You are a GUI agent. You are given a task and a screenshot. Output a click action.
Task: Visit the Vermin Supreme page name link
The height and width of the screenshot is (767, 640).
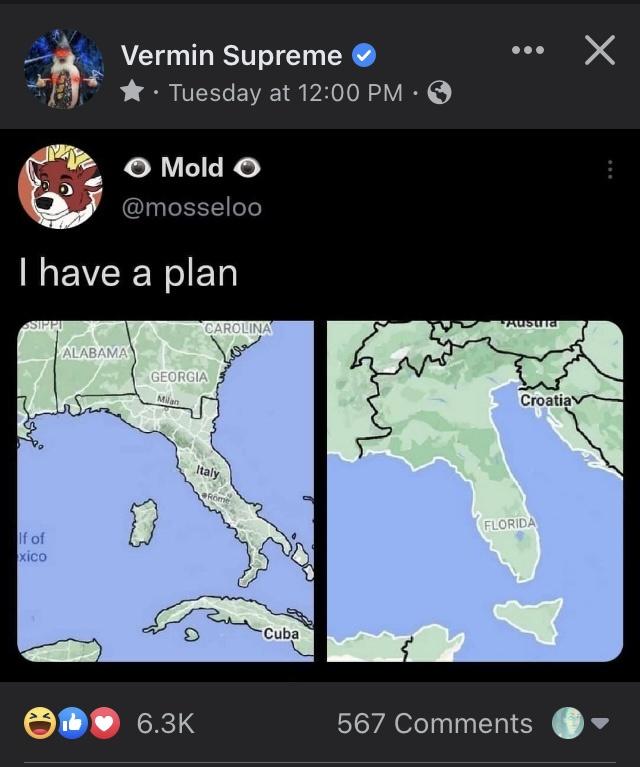coord(231,56)
